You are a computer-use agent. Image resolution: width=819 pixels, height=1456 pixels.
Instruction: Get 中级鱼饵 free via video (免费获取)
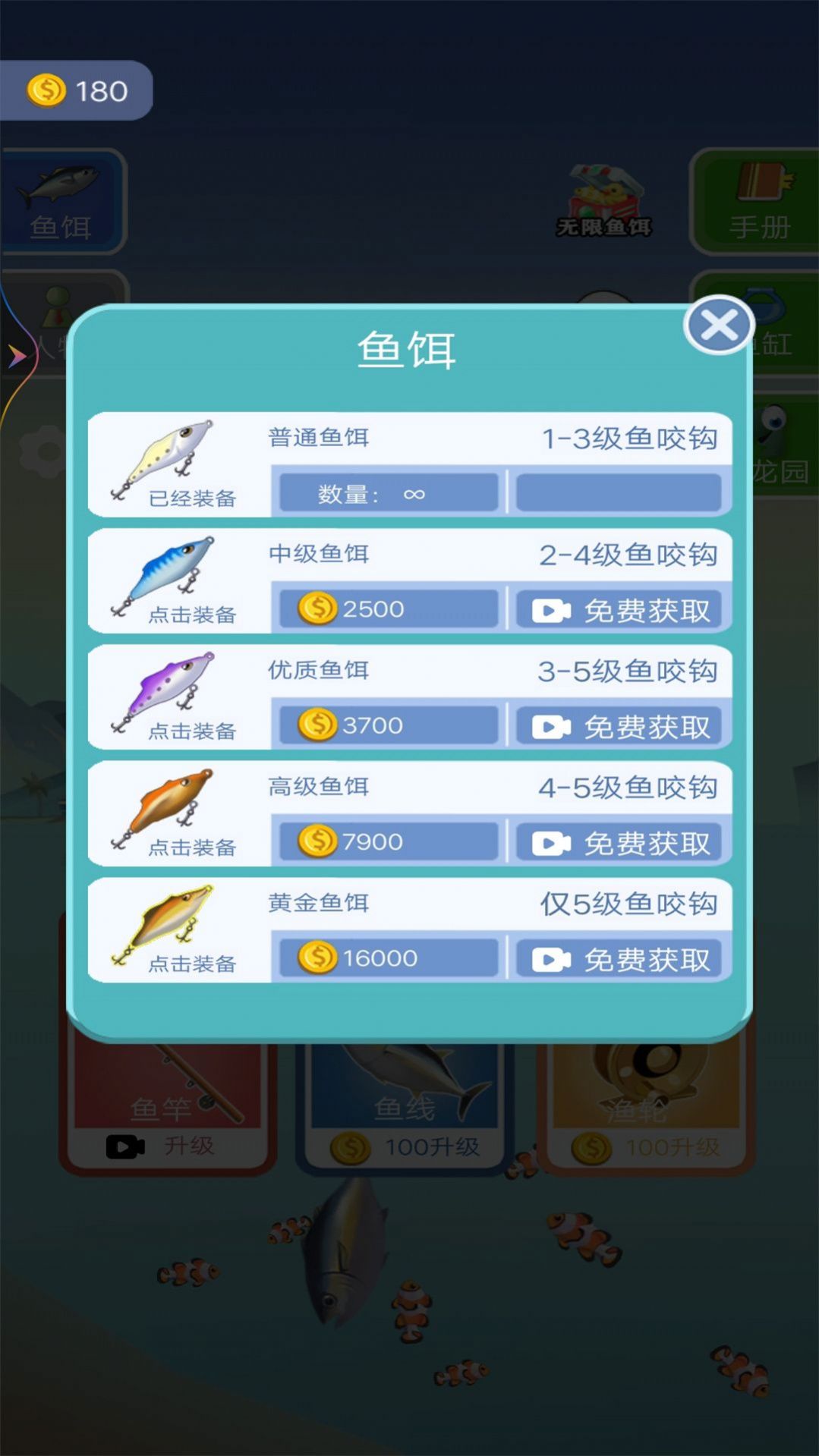click(619, 610)
